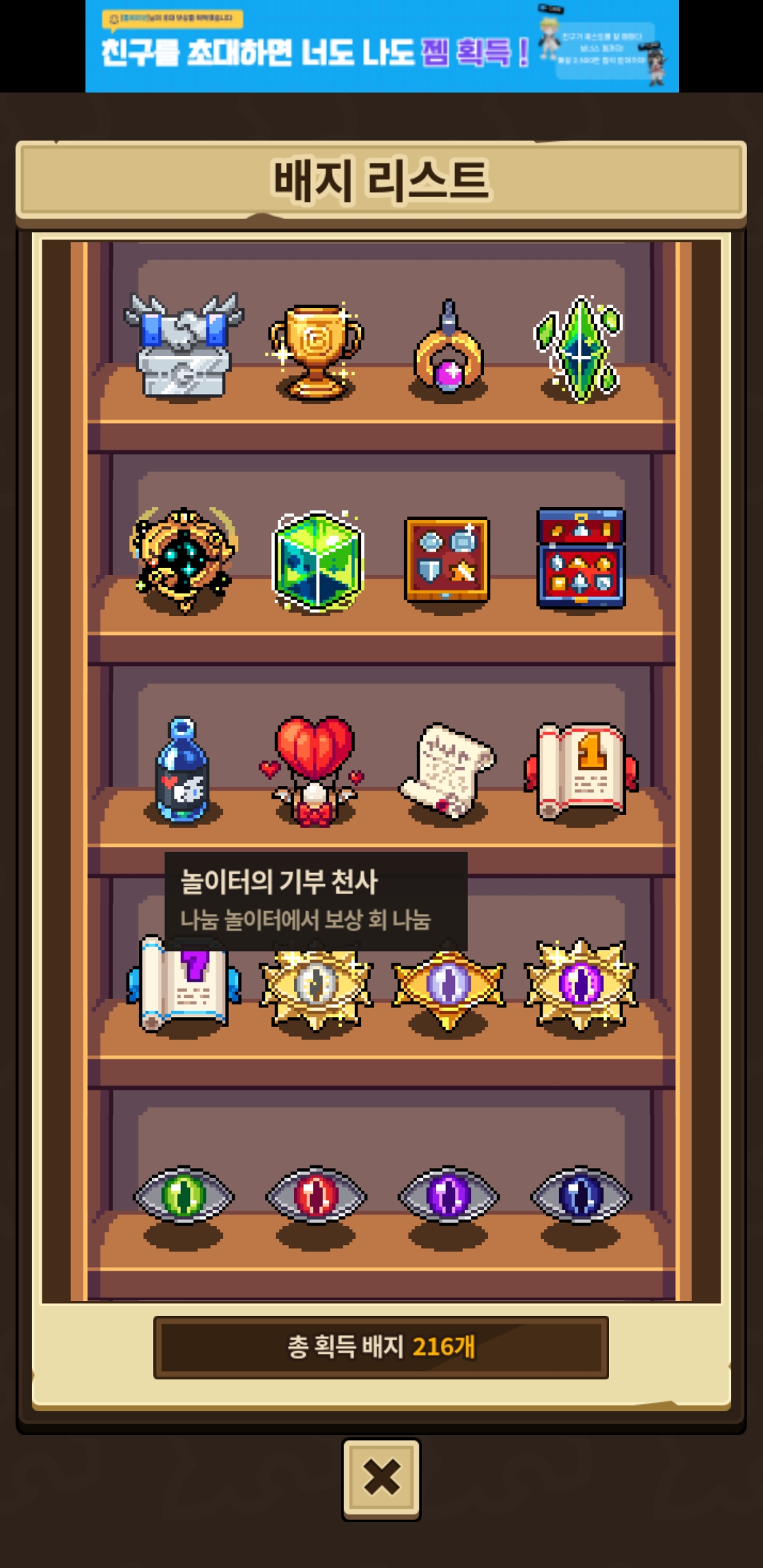Select the golden trophy badge

pyautogui.click(x=316, y=351)
